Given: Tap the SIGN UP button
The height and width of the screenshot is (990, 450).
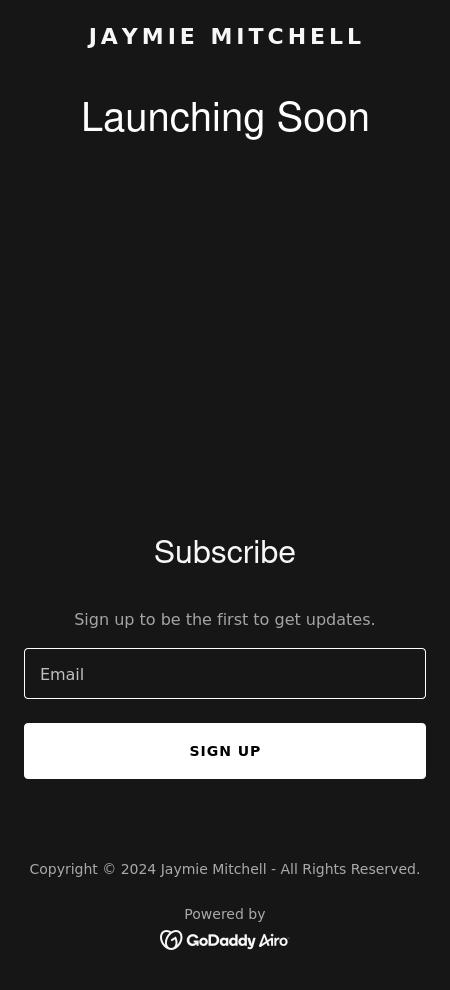Looking at the screenshot, I should click(x=225, y=751).
